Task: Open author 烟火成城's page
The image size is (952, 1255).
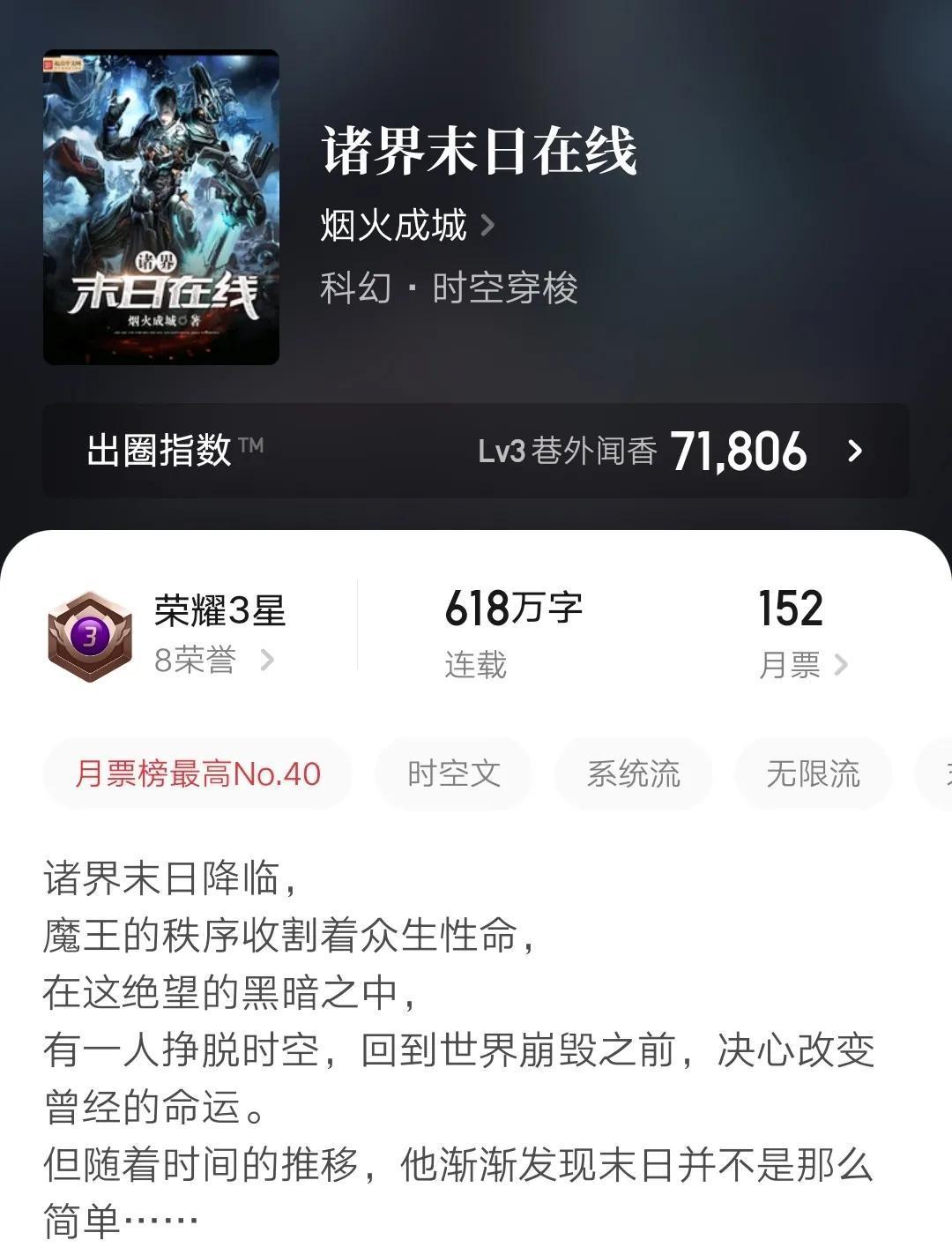Action: pyautogui.click(x=406, y=226)
